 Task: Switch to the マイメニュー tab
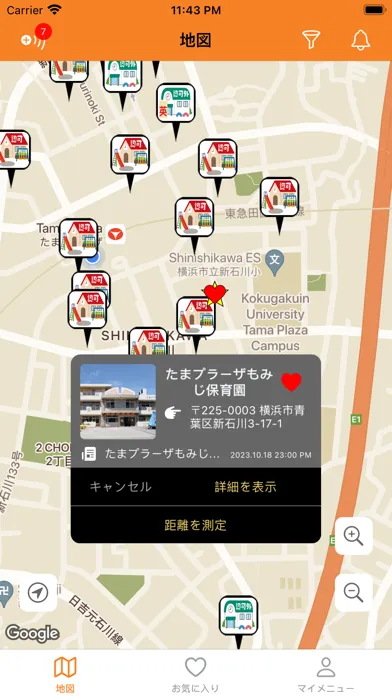coord(325,674)
